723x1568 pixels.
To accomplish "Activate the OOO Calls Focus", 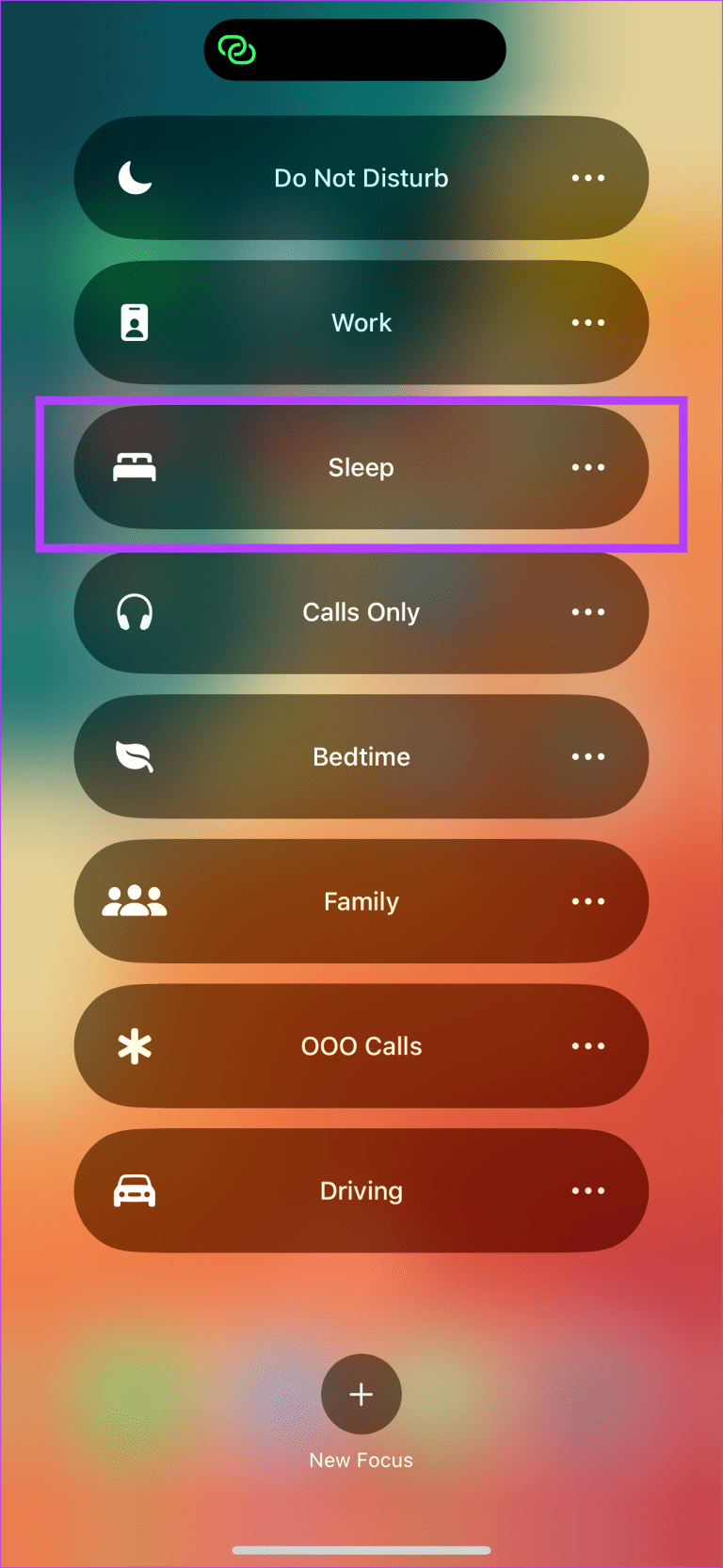I will [x=361, y=1045].
